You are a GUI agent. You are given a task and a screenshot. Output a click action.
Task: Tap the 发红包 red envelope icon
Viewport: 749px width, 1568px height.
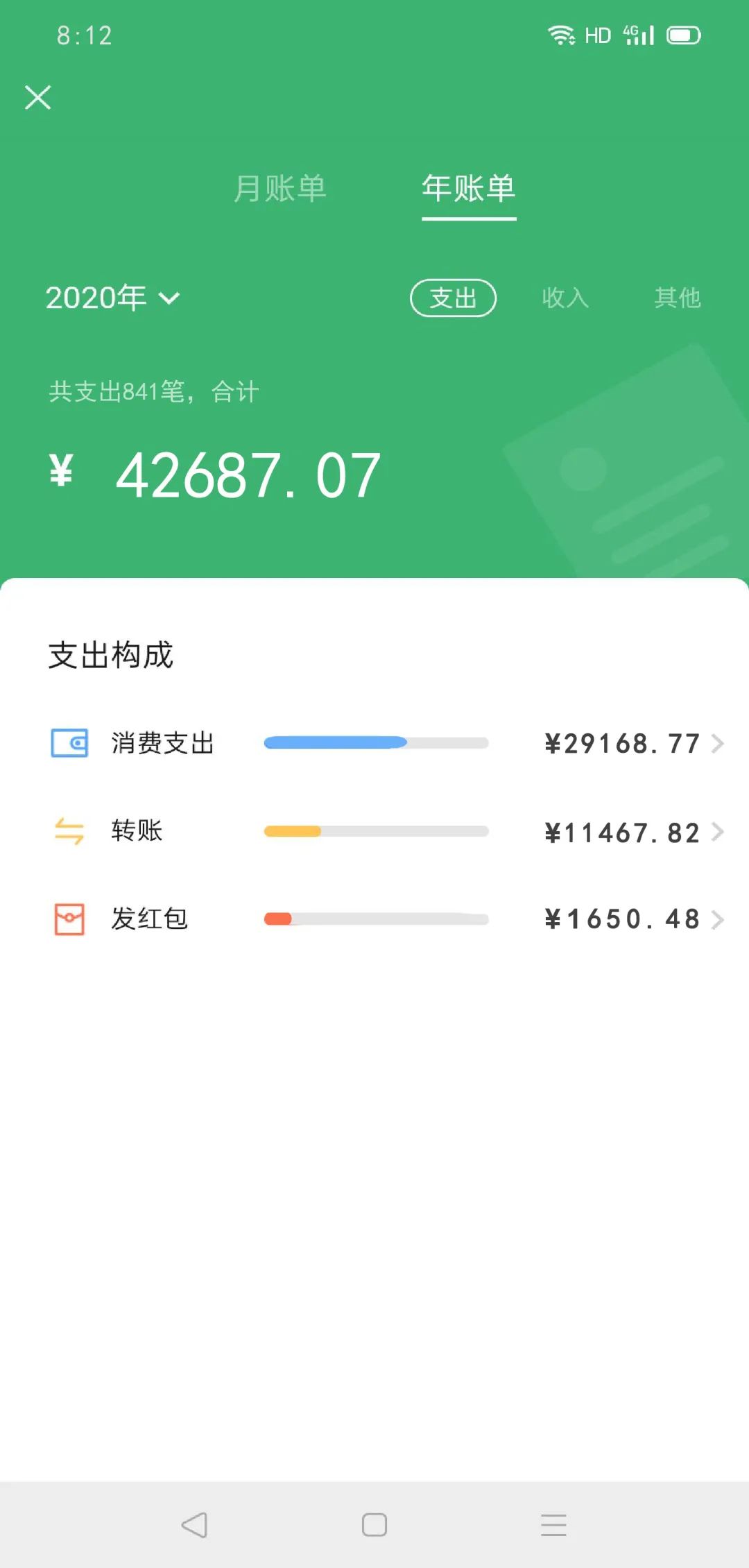69,919
